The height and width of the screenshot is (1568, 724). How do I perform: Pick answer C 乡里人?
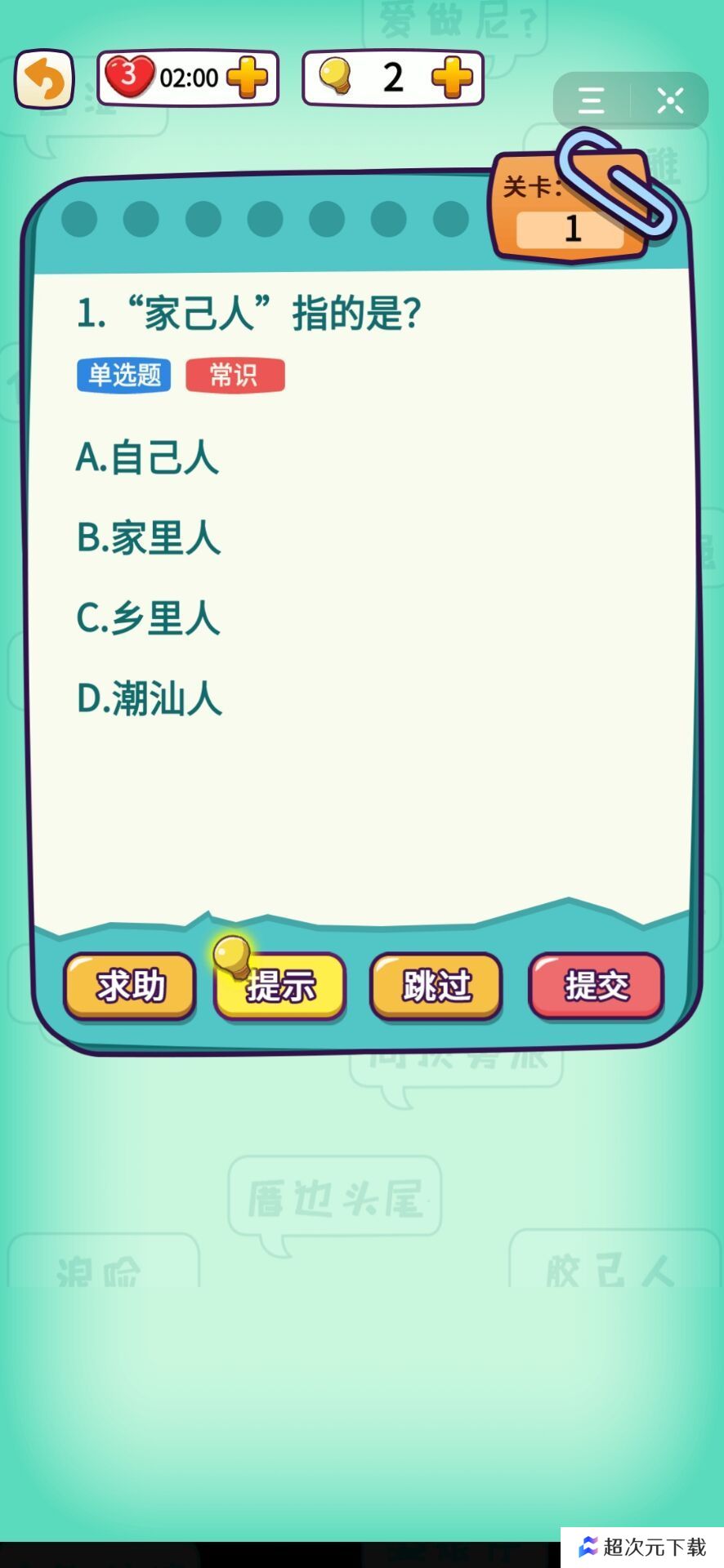(x=148, y=618)
